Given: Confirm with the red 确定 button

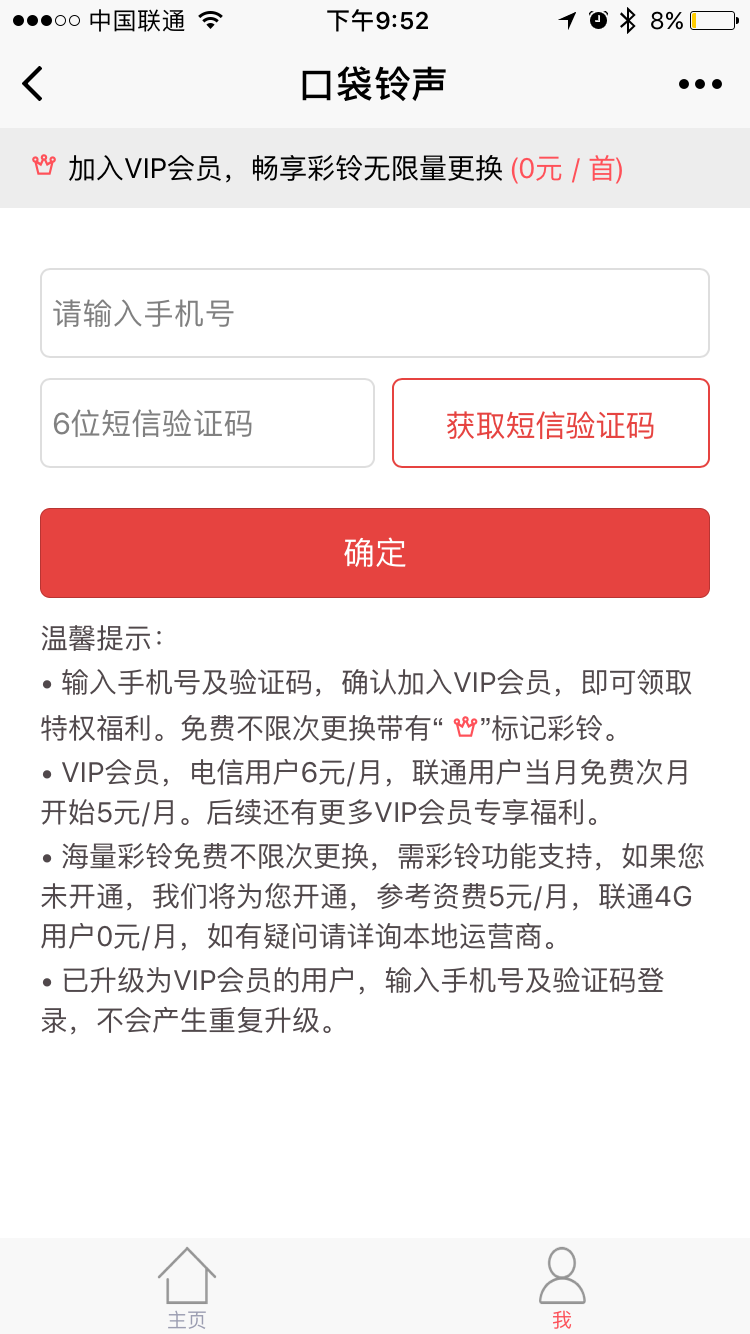Looking at the screenshot, I should pyautogui.click(x=375, y=553).
